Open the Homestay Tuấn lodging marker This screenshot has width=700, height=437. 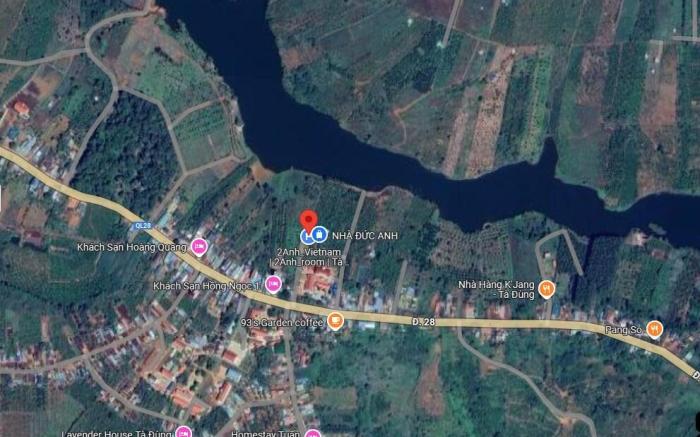coord(312,434)
